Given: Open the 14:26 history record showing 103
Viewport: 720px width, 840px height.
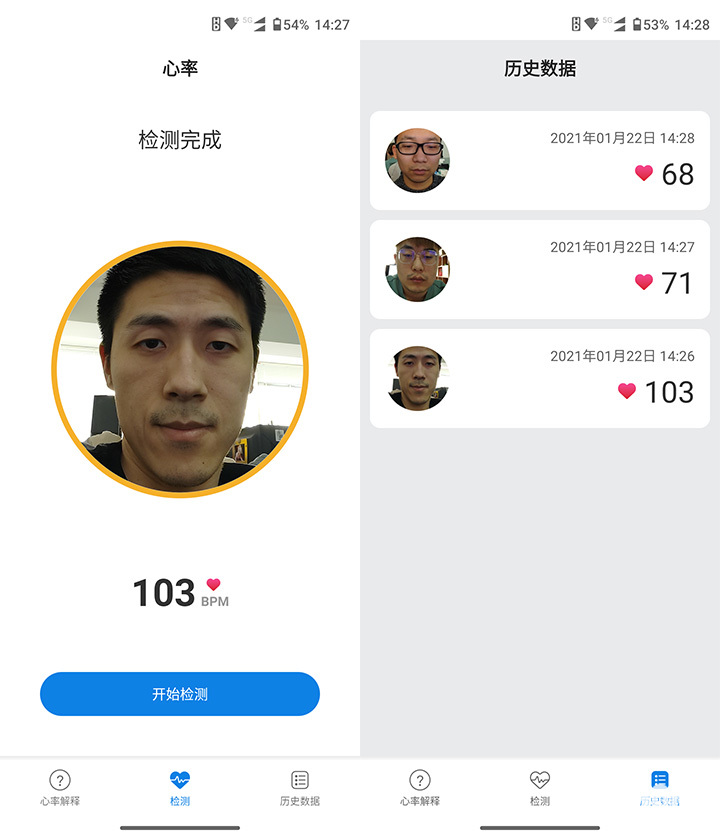Looking at the screenshot, I should 539,379.
